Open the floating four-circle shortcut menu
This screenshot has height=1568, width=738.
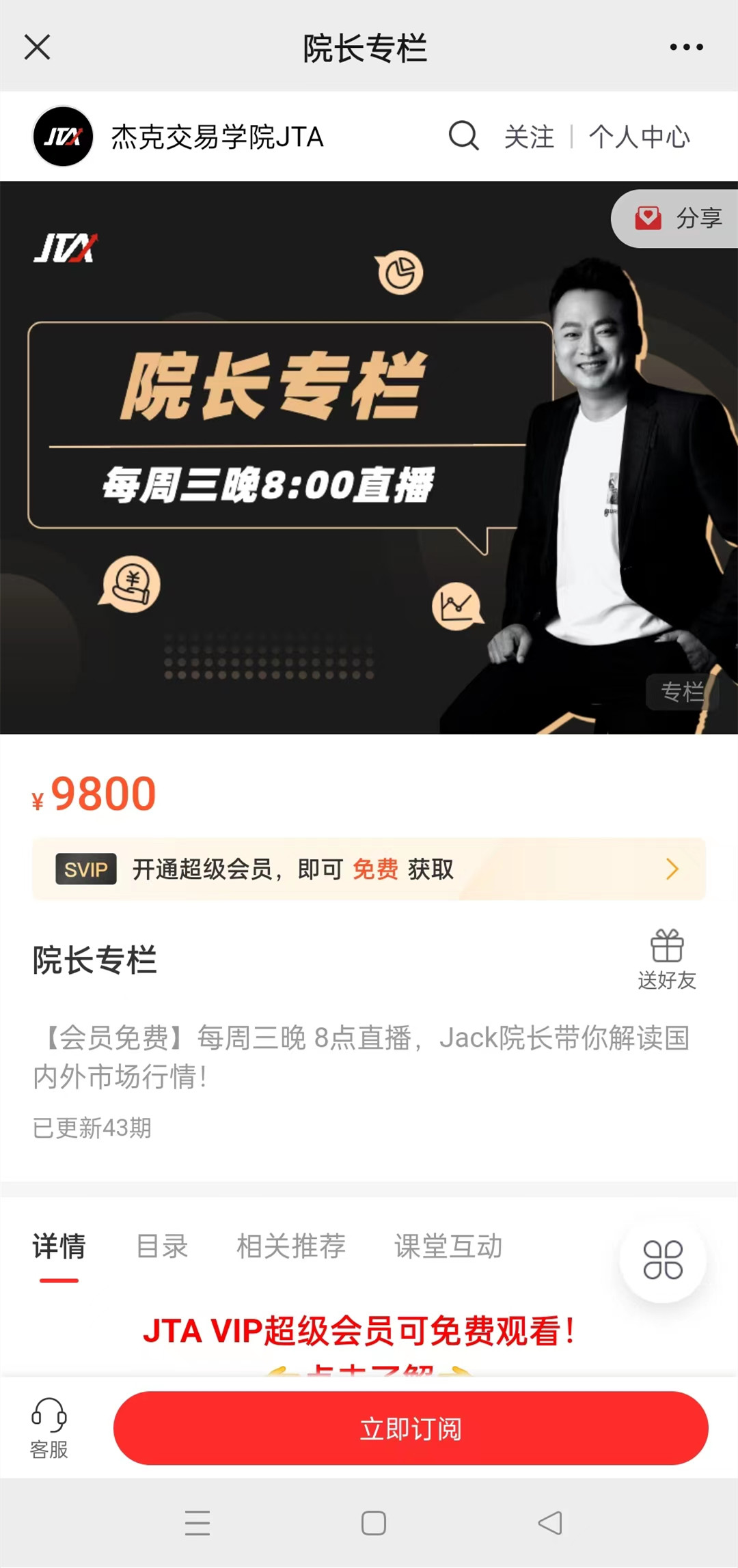[662, 1260]
